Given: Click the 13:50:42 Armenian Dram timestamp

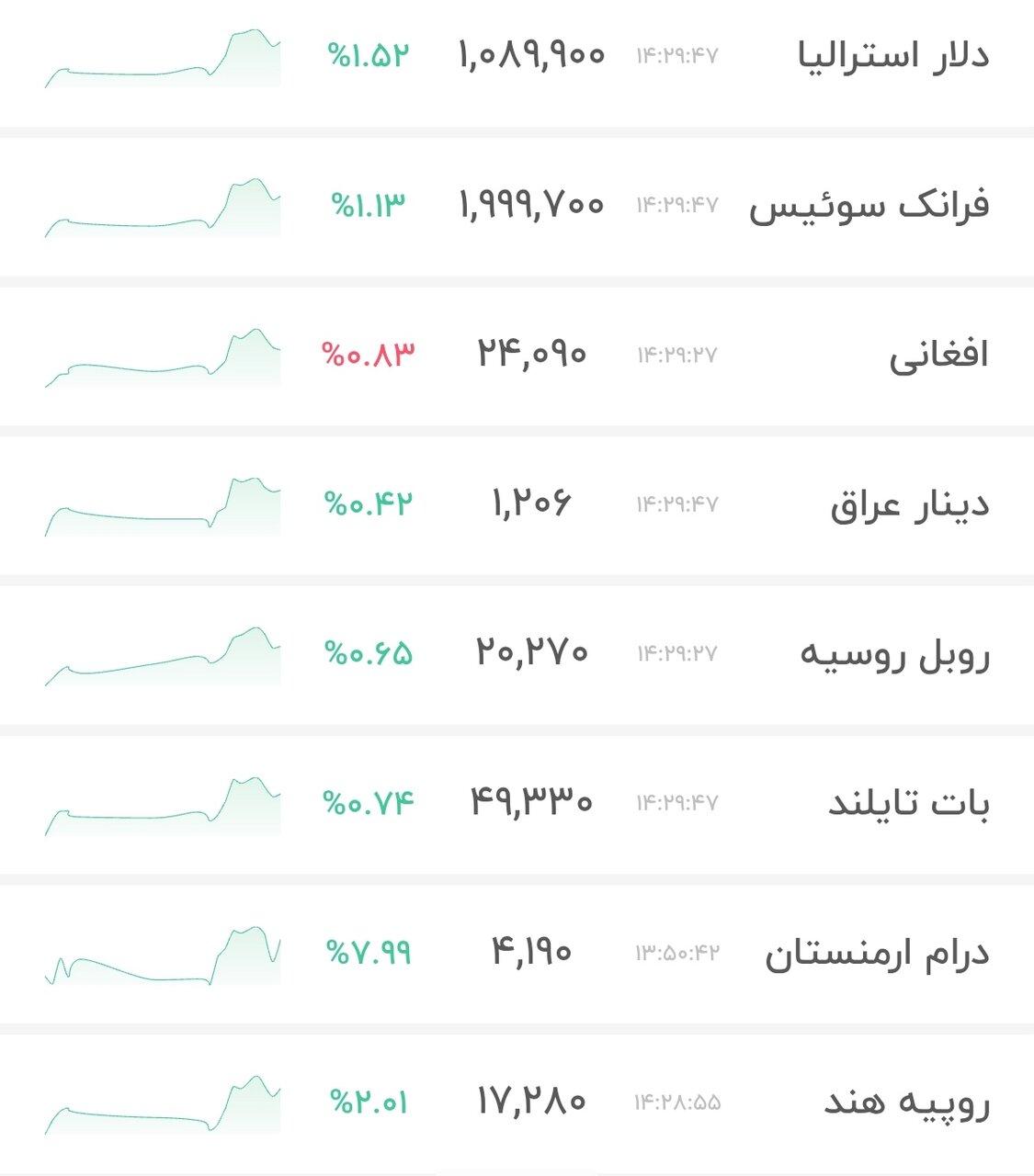Looking at the screenshot, I should 681,953.
